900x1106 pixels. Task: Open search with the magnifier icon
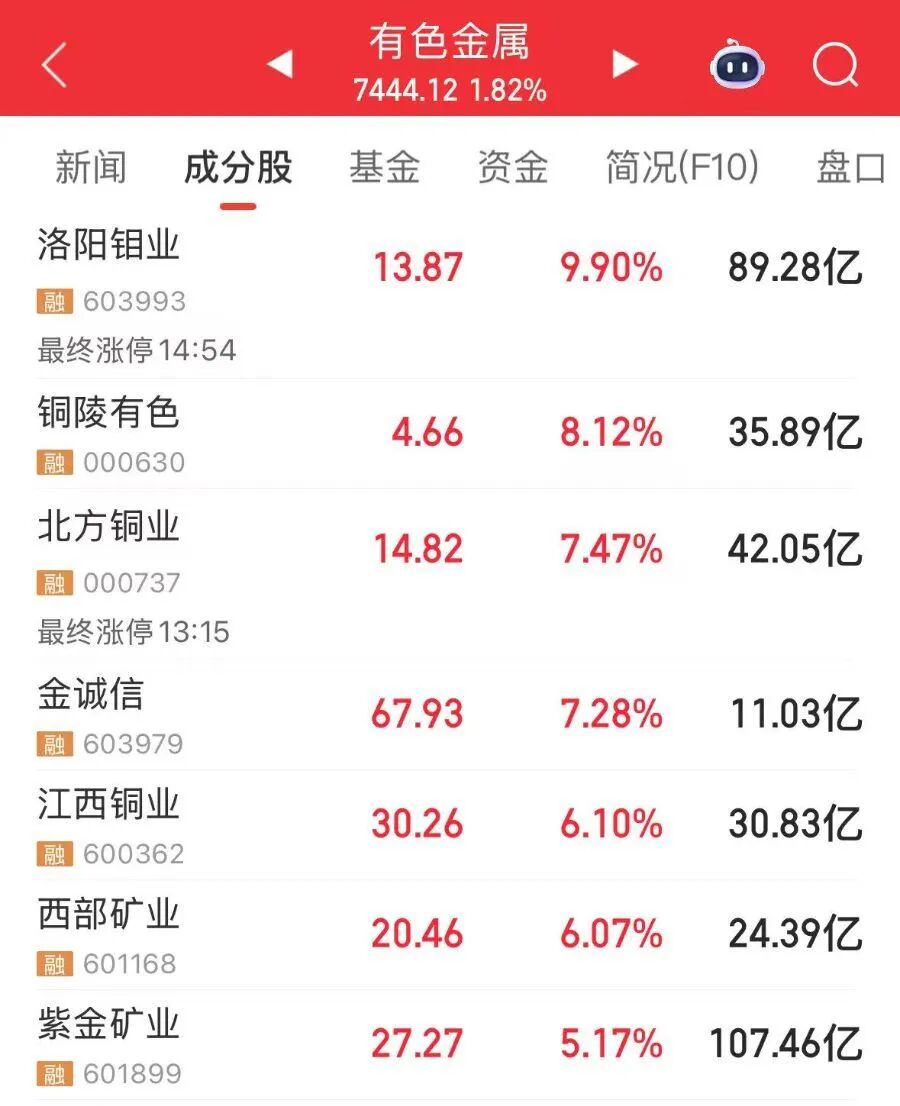point(835,66)
